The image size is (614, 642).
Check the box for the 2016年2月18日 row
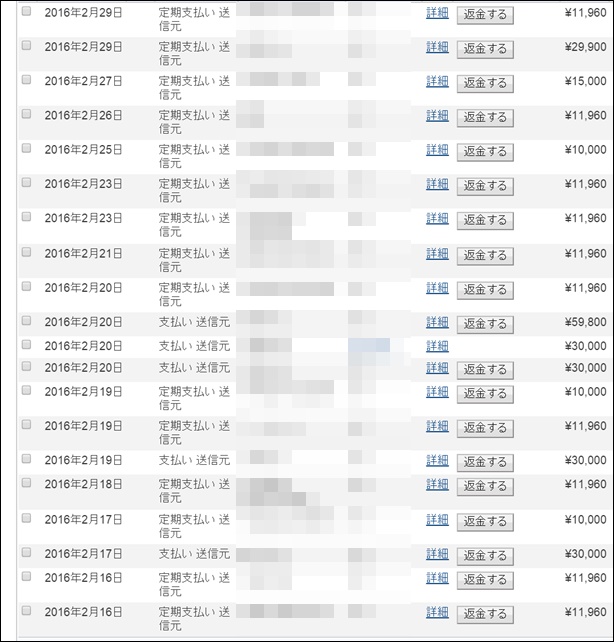pyautogui.click(x=26, y=482)
